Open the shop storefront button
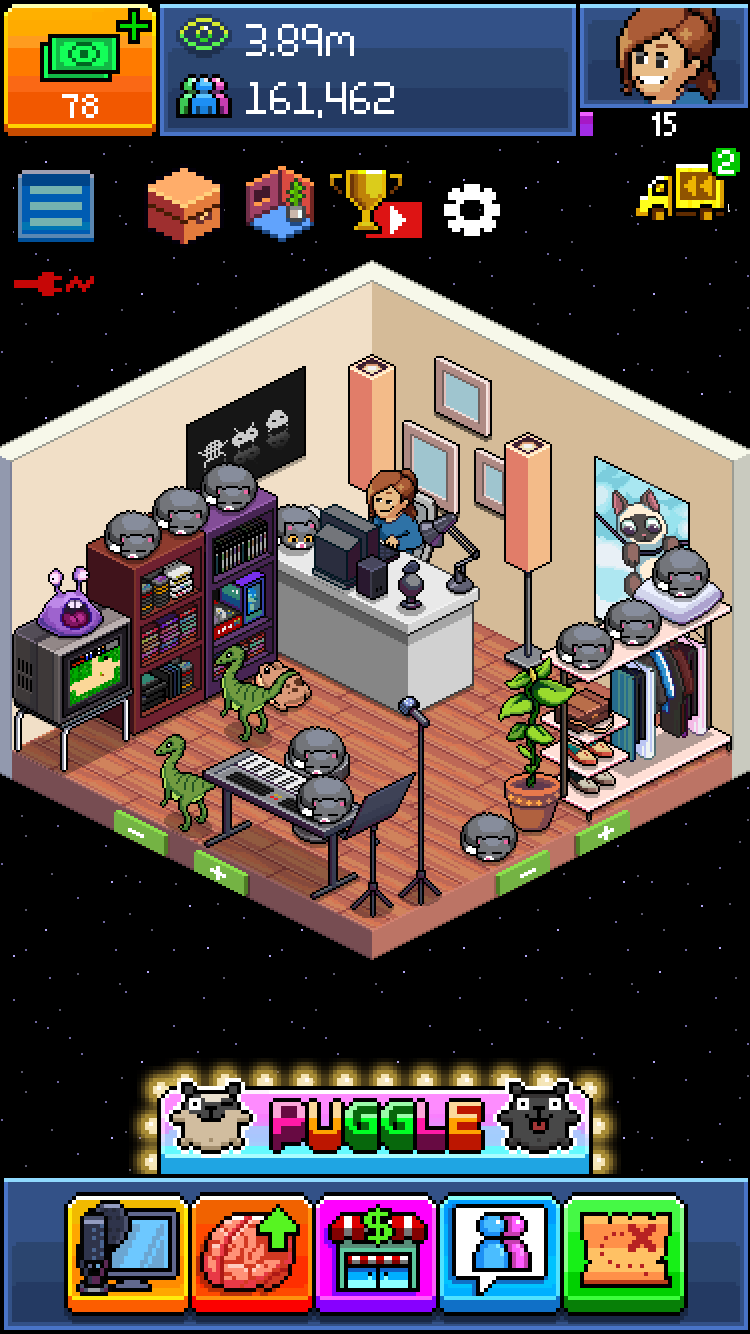The width and height of the screenshot is (750, 1334). click(375, 1253)
